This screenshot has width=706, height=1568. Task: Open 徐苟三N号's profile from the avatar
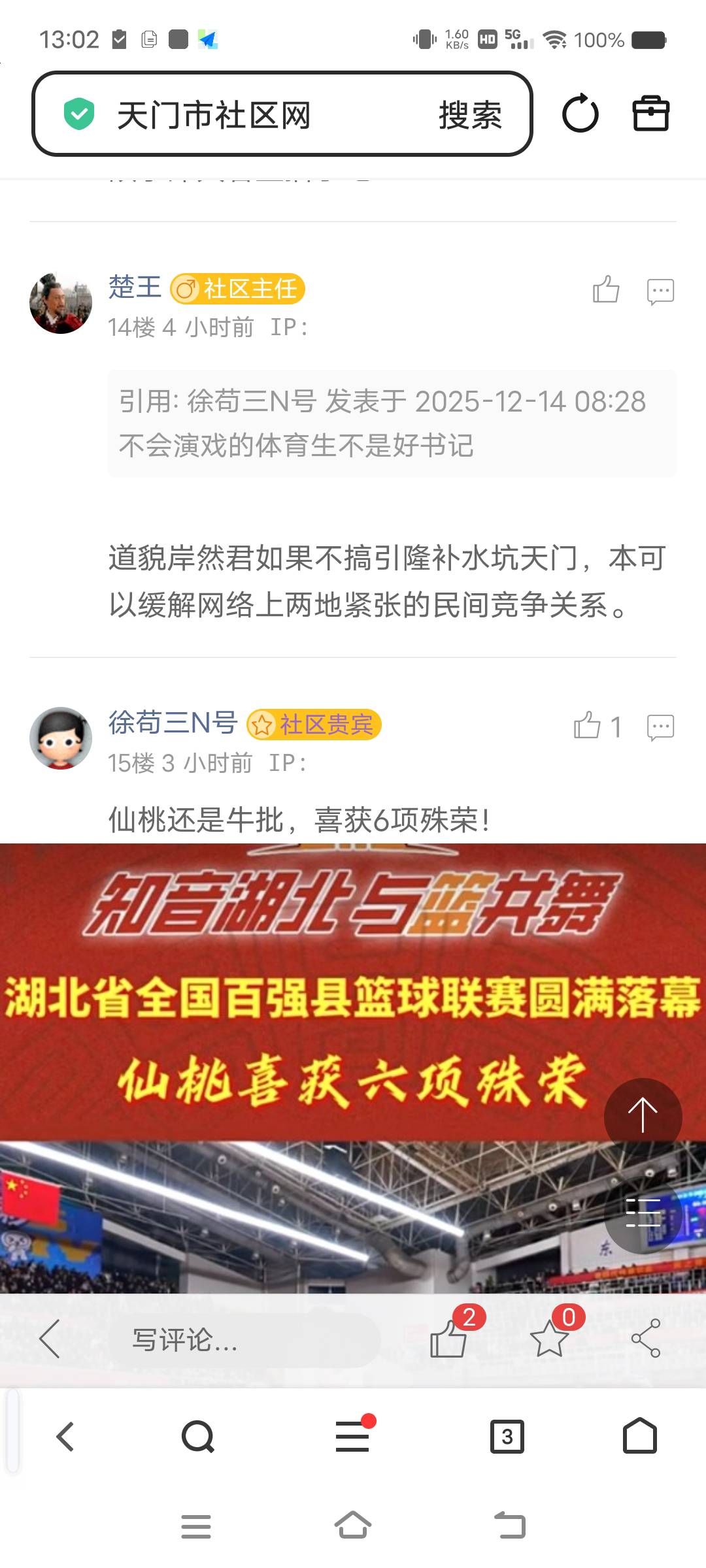point(61,738)
